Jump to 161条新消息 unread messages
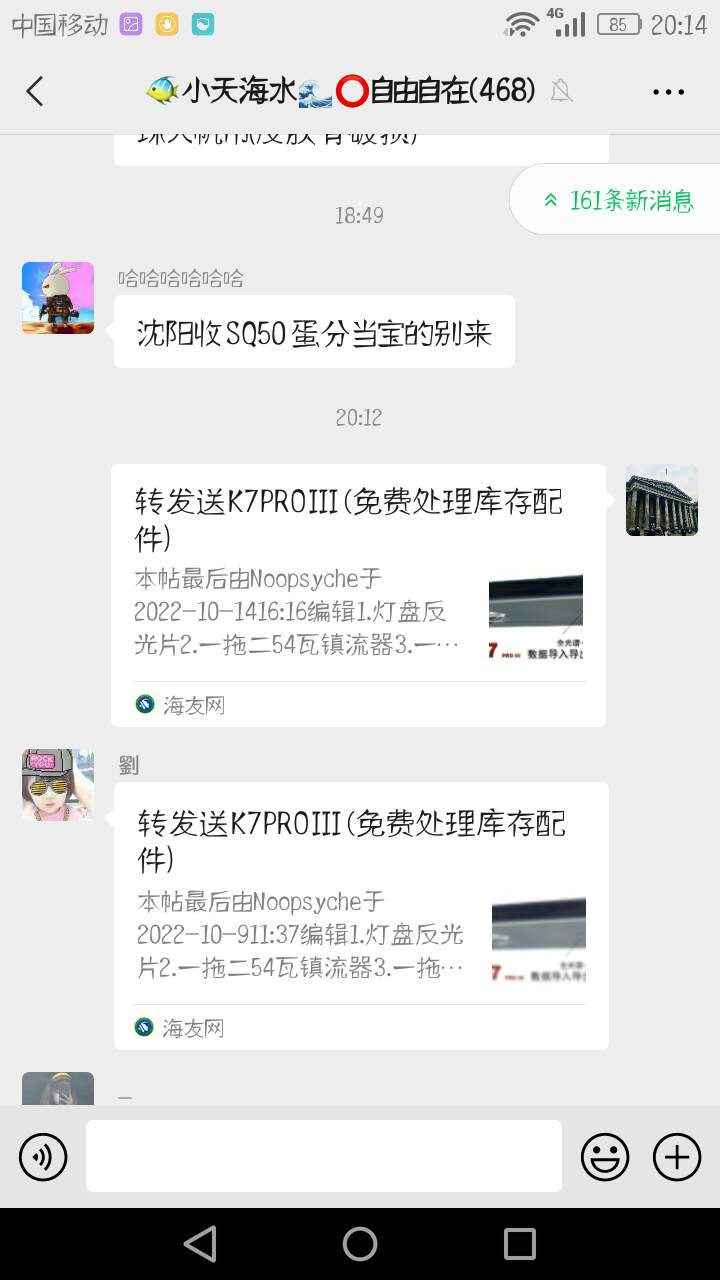Viewport: 720px width, 1280px height. 620,200
